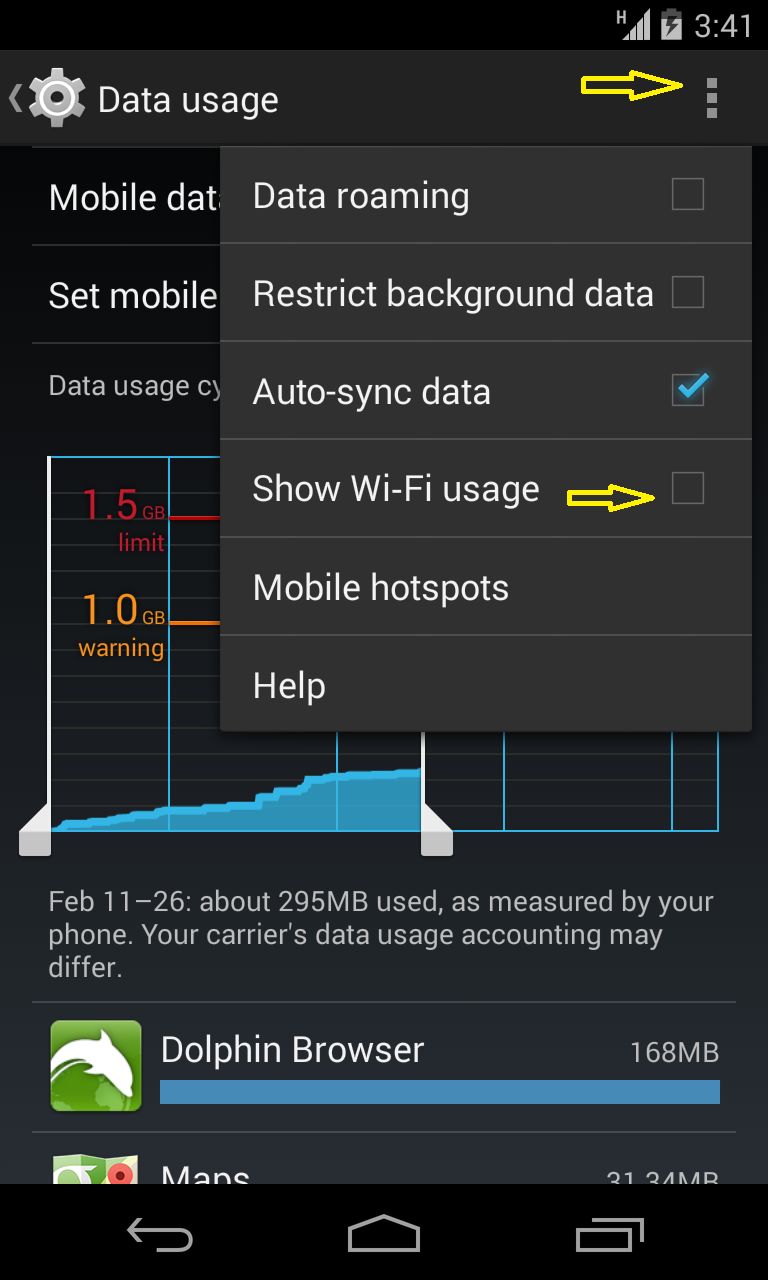Tap the system back button
The height and width of the screenshot is (1280, 768).
pyautogui.click(x=160, y=1235)
